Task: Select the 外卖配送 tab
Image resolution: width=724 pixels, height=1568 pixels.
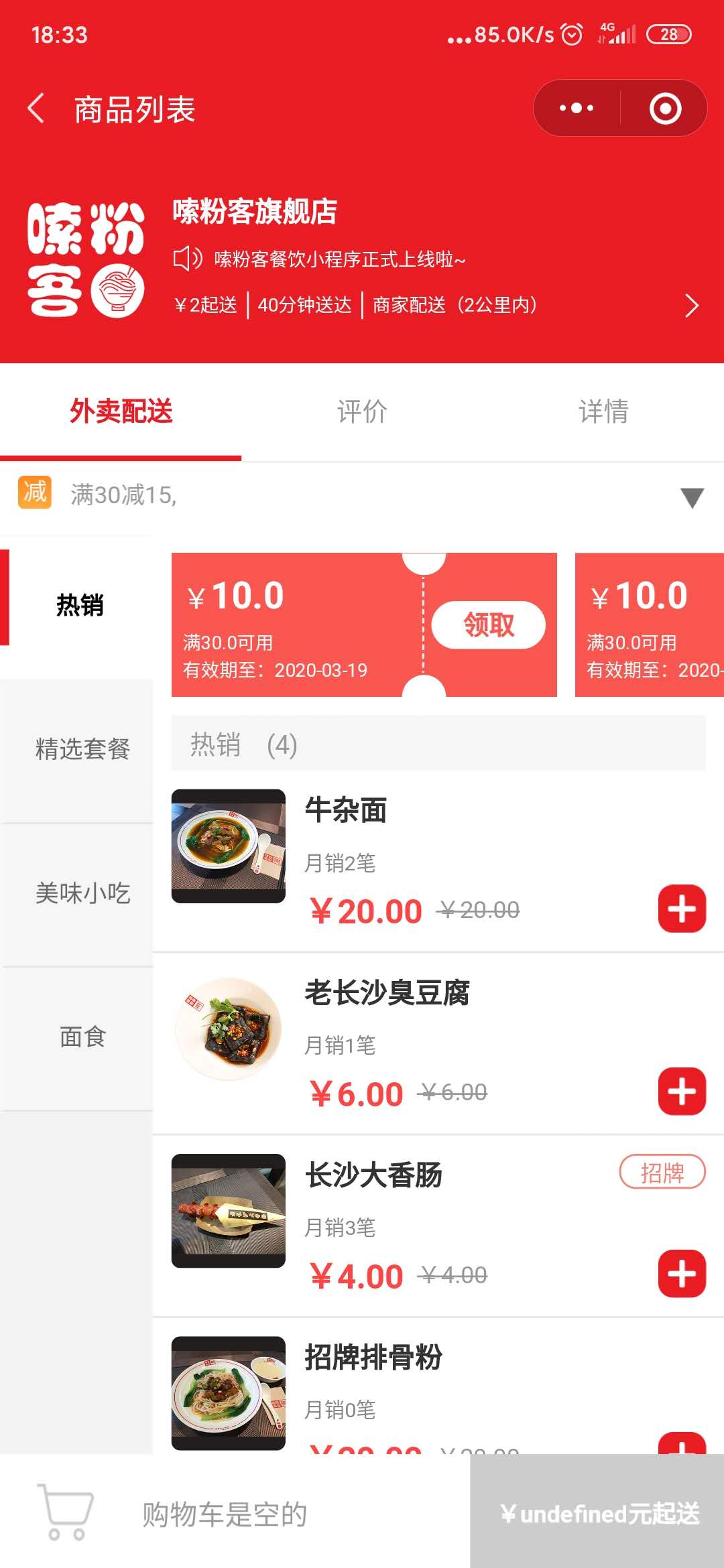Action: pyautogui.click(x=121, y=411)
